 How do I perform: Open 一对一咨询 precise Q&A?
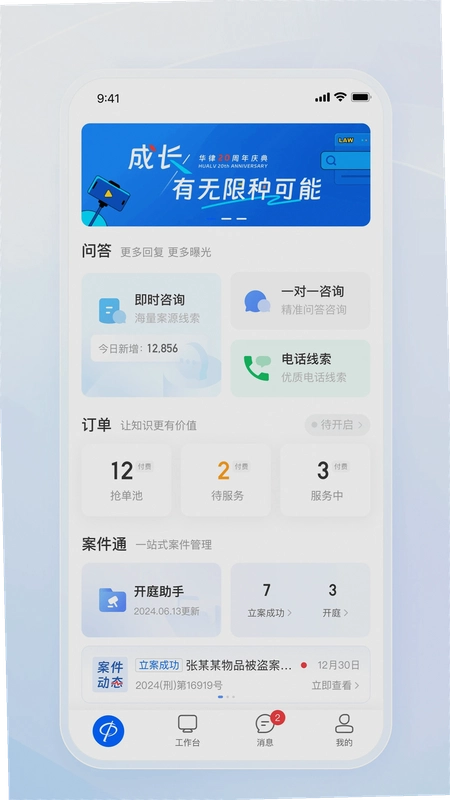[x=301, y=301]
